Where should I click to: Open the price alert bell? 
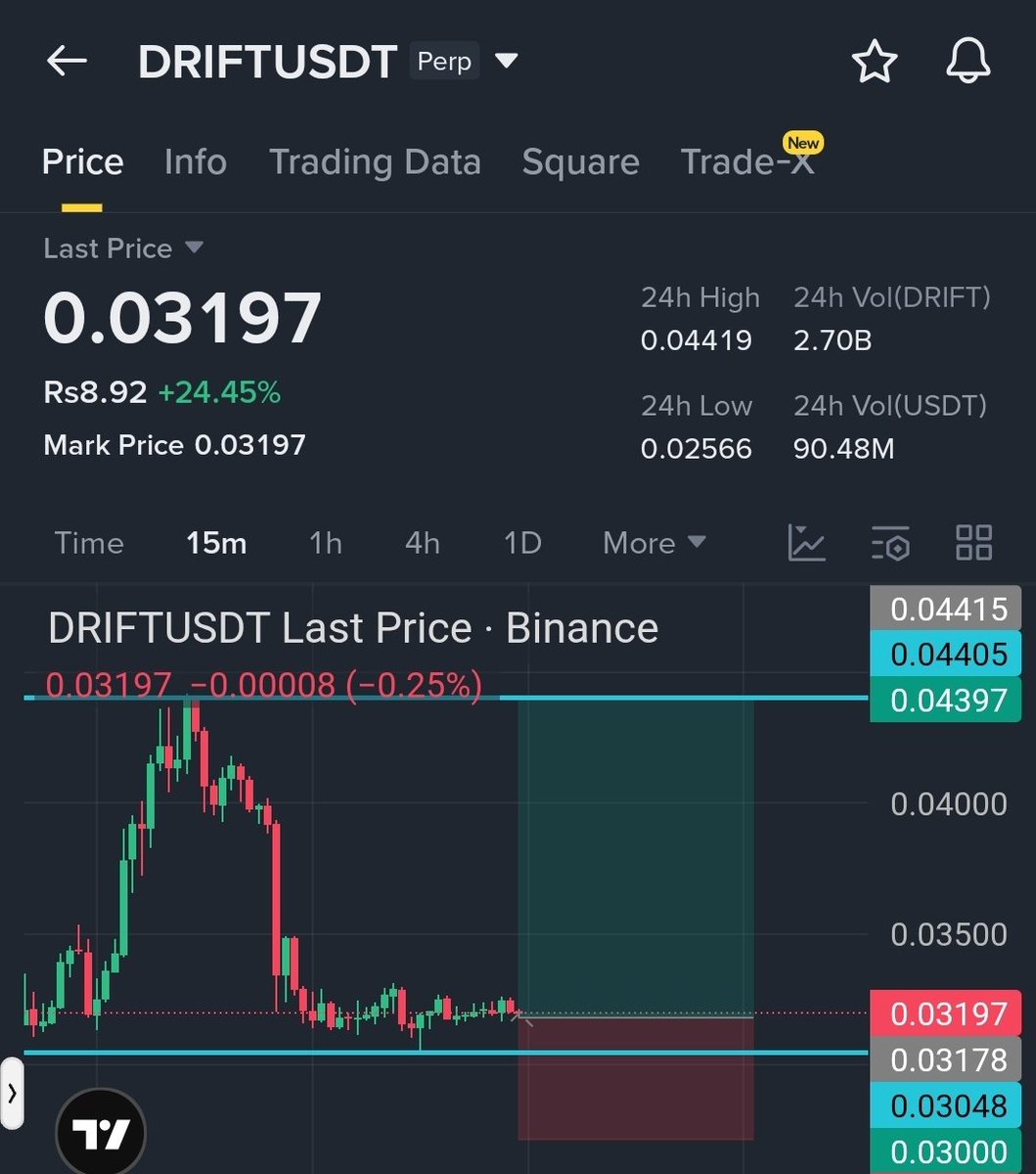coord(968,63)
